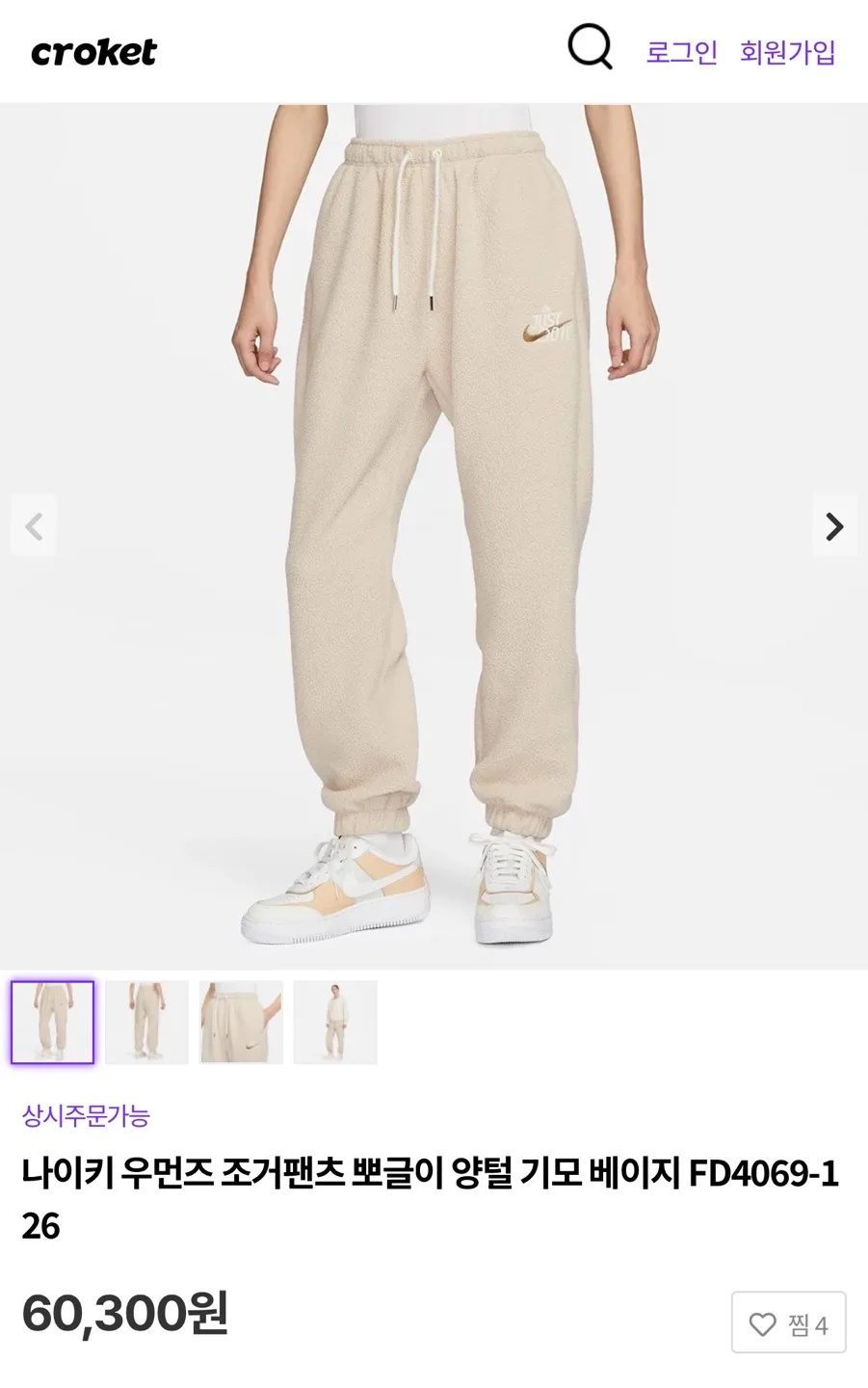Viewport: 868px width, 1388px height.
Task: Select the first front-view thumbnail
Action: point(53,1023)
